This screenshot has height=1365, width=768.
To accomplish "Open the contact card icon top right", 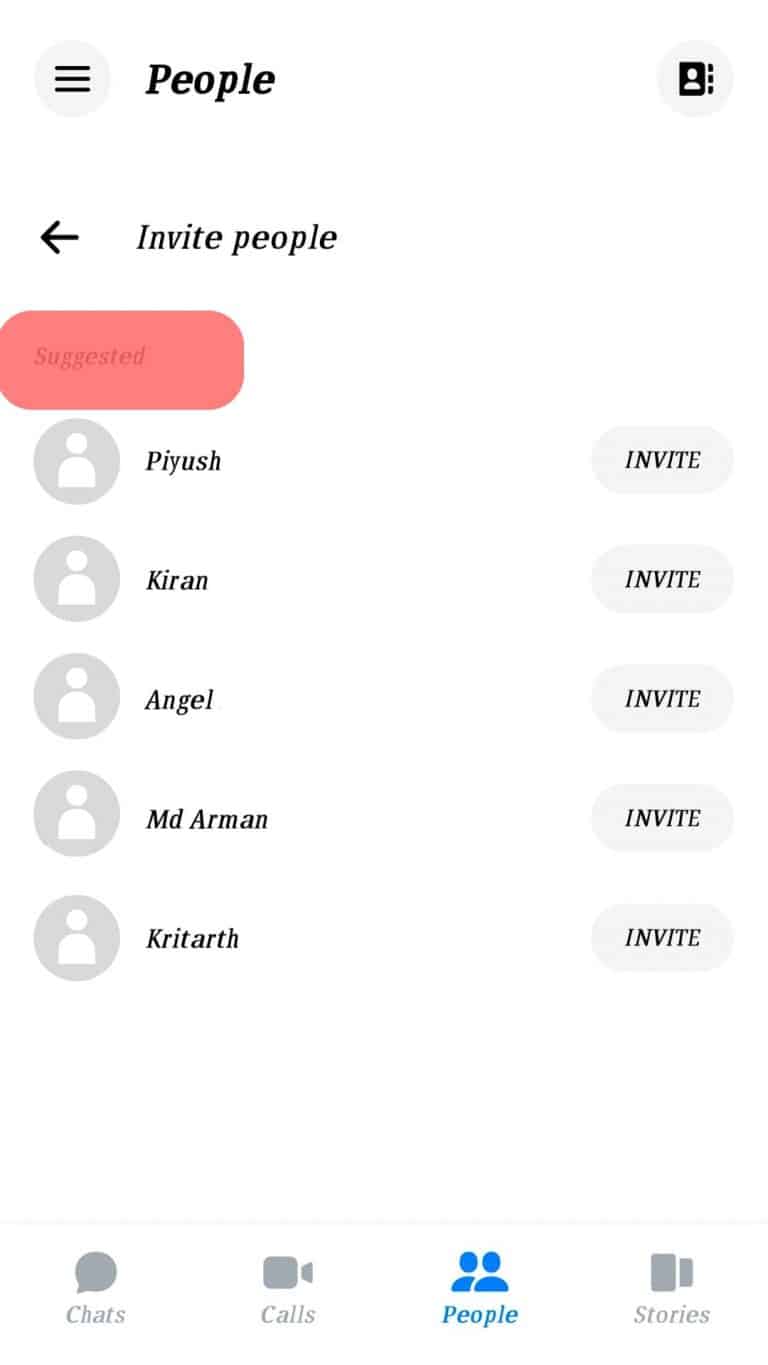I will 695,79.
